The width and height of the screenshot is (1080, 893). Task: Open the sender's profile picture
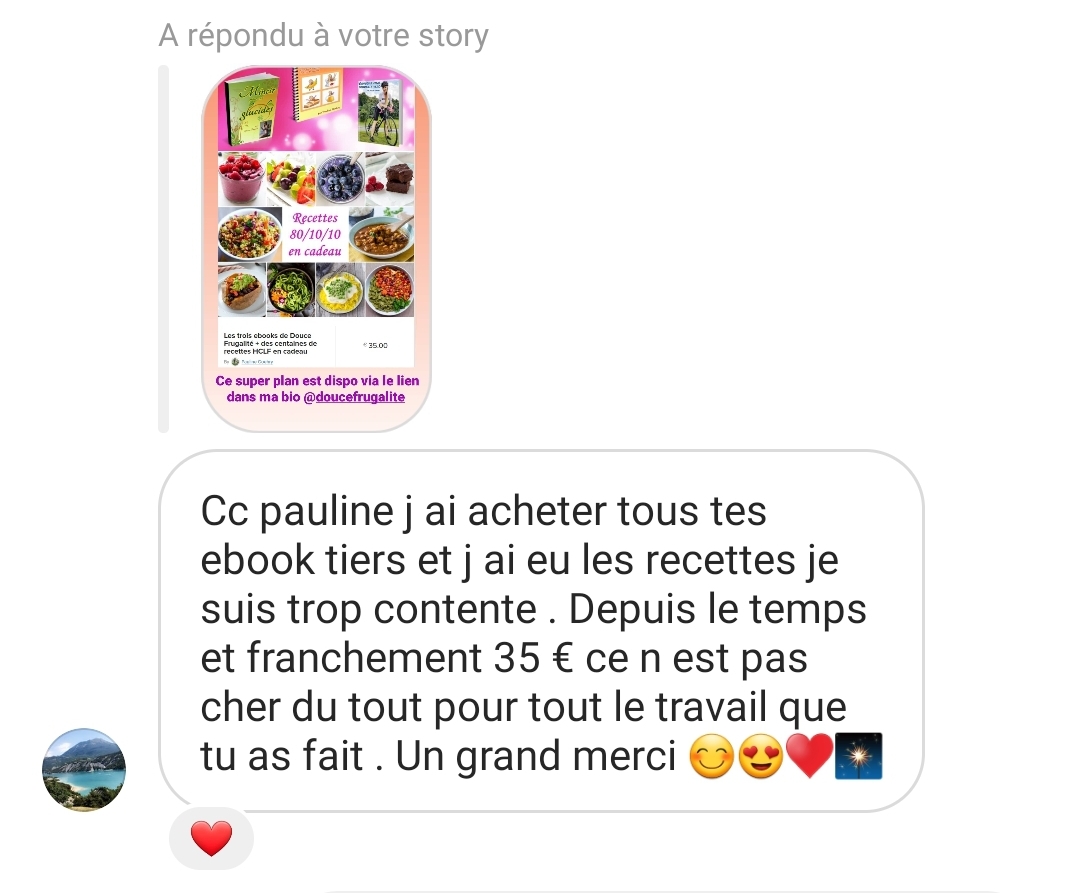click(84, 769)
